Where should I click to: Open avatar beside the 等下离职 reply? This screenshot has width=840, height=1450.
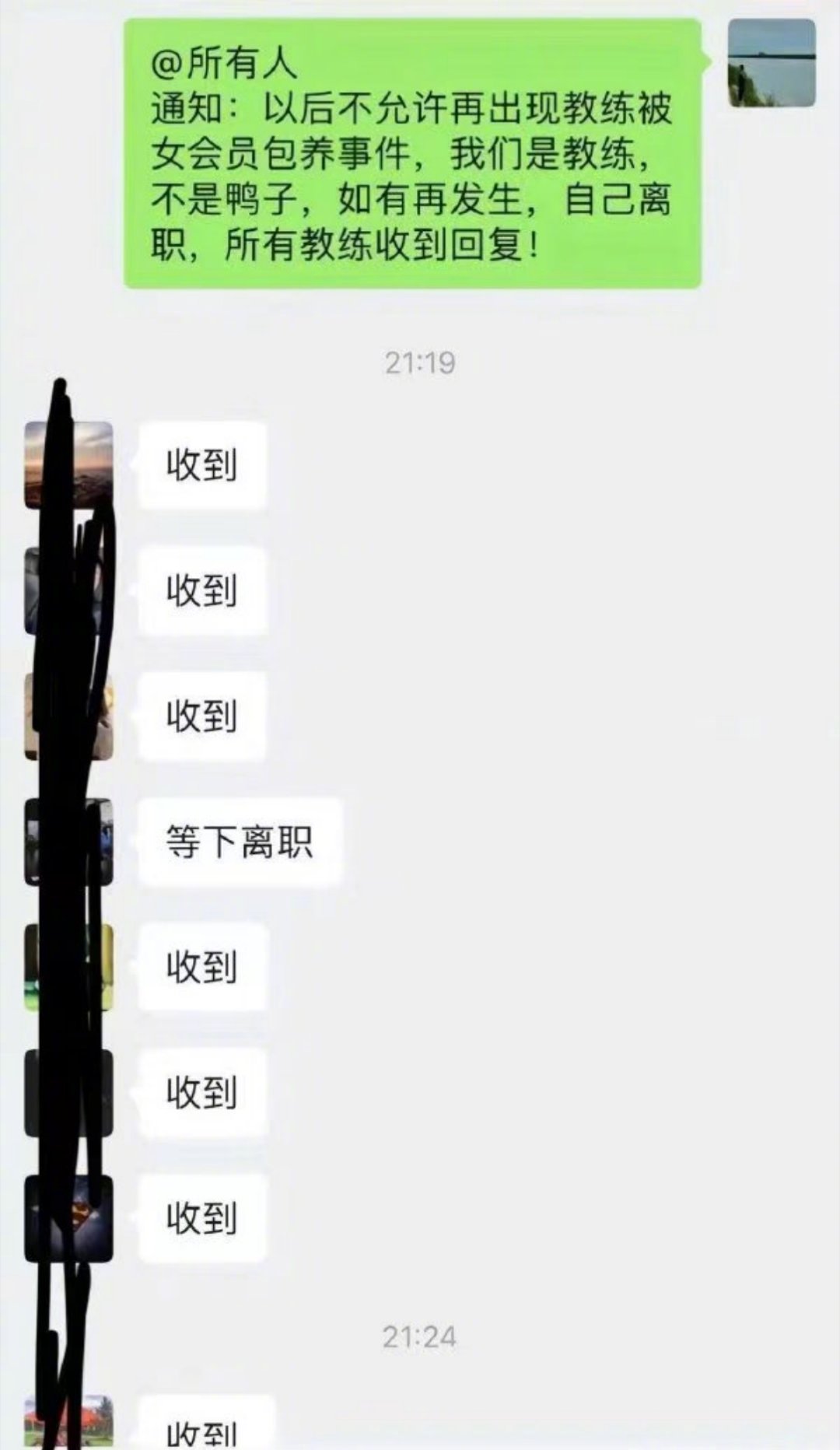pos(68,842)
